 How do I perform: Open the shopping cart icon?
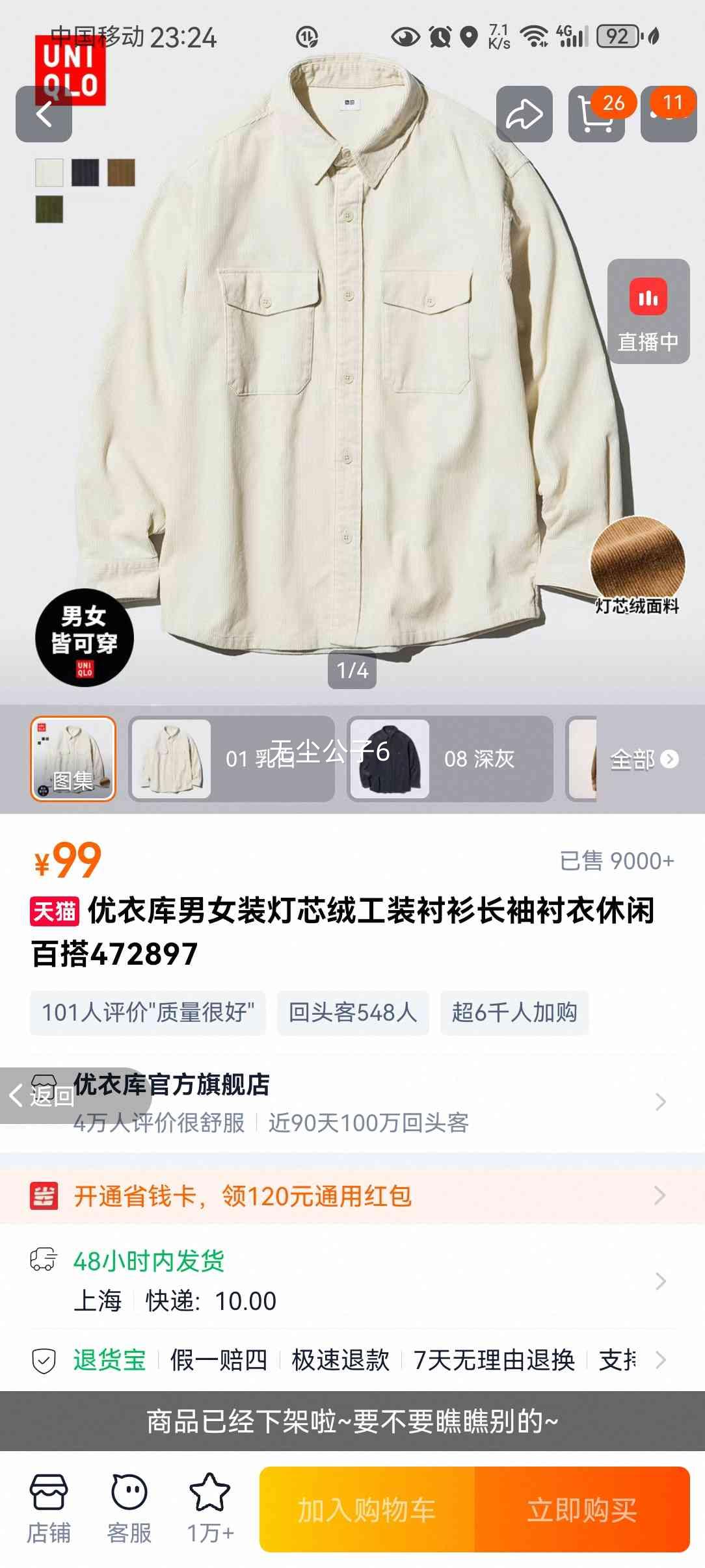(x=596, y=114)
